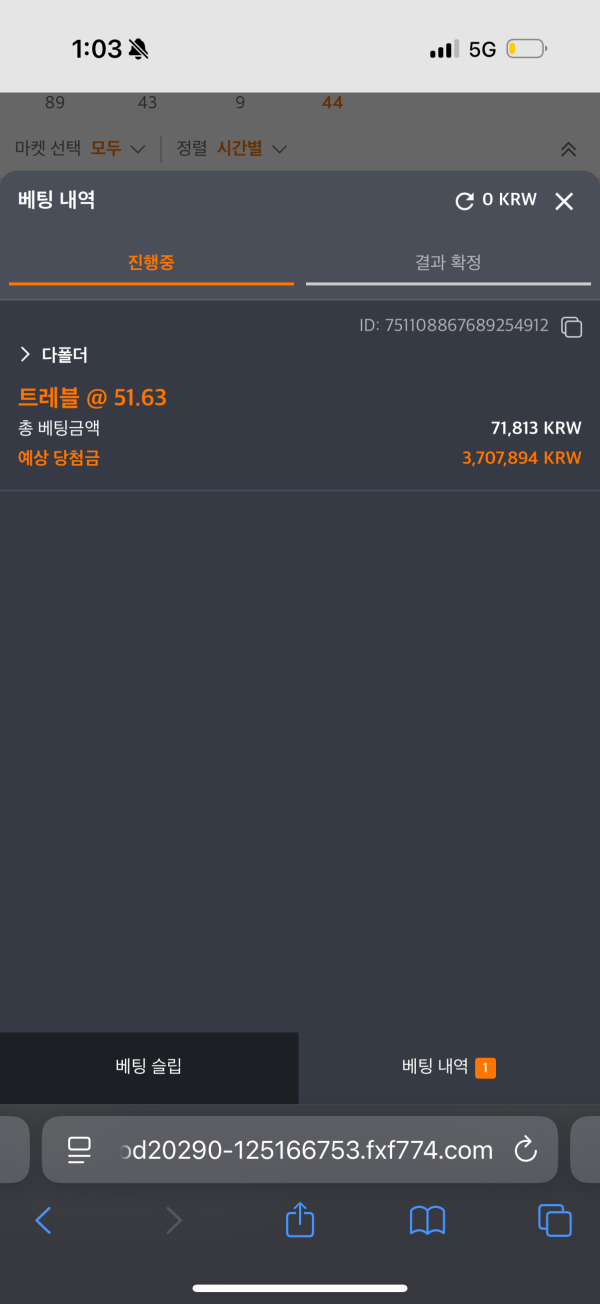Close the 베팅 내역 panel

(x=564, y=201)
